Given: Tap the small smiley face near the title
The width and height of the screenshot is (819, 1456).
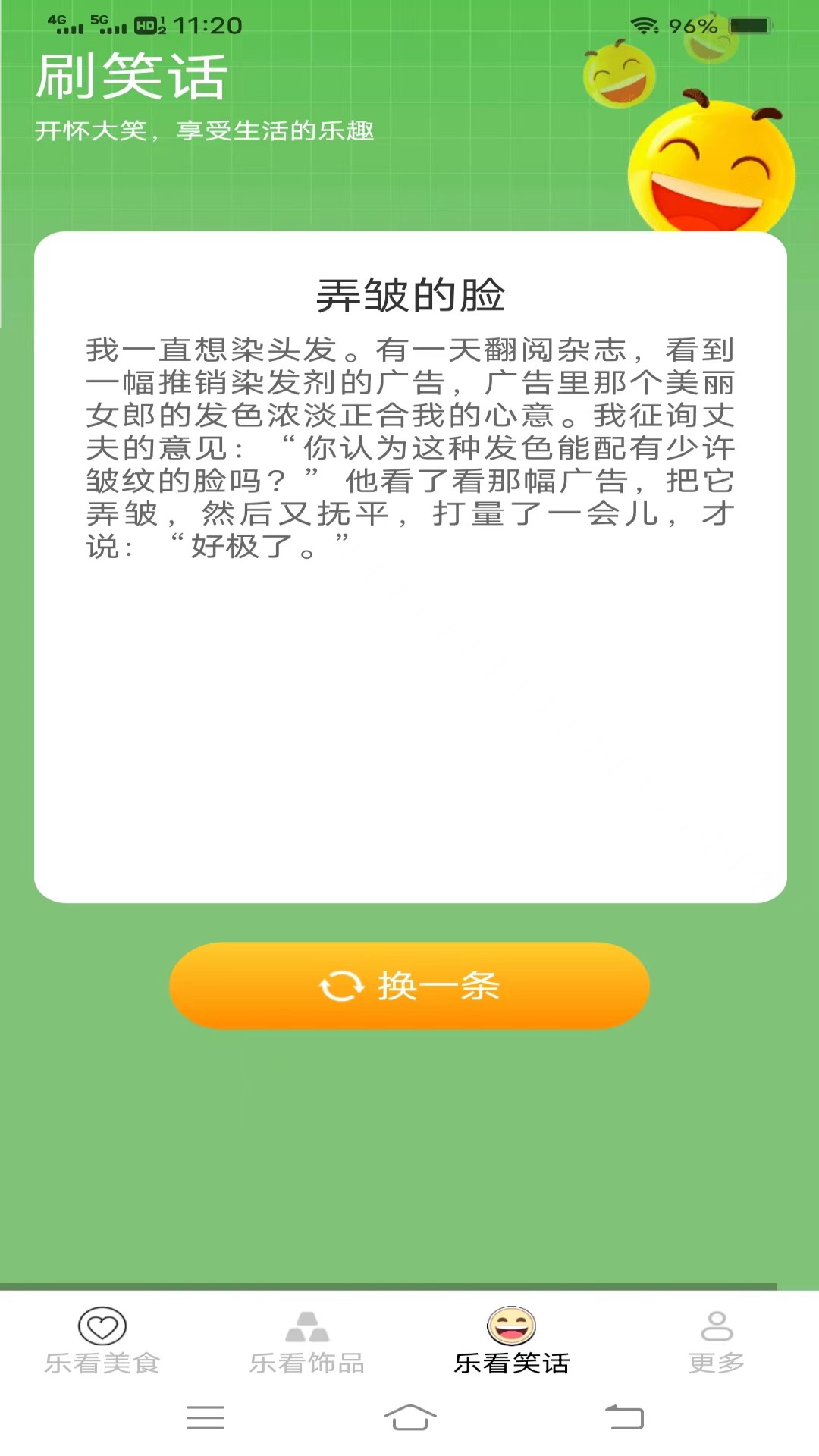Looking at the screenshot, I should coord(618,76).
